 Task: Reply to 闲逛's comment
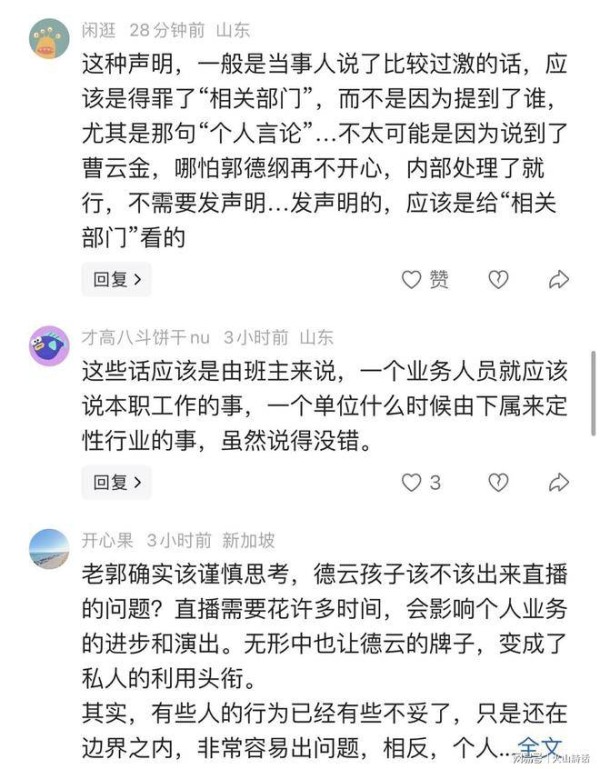tap(116, 280)
